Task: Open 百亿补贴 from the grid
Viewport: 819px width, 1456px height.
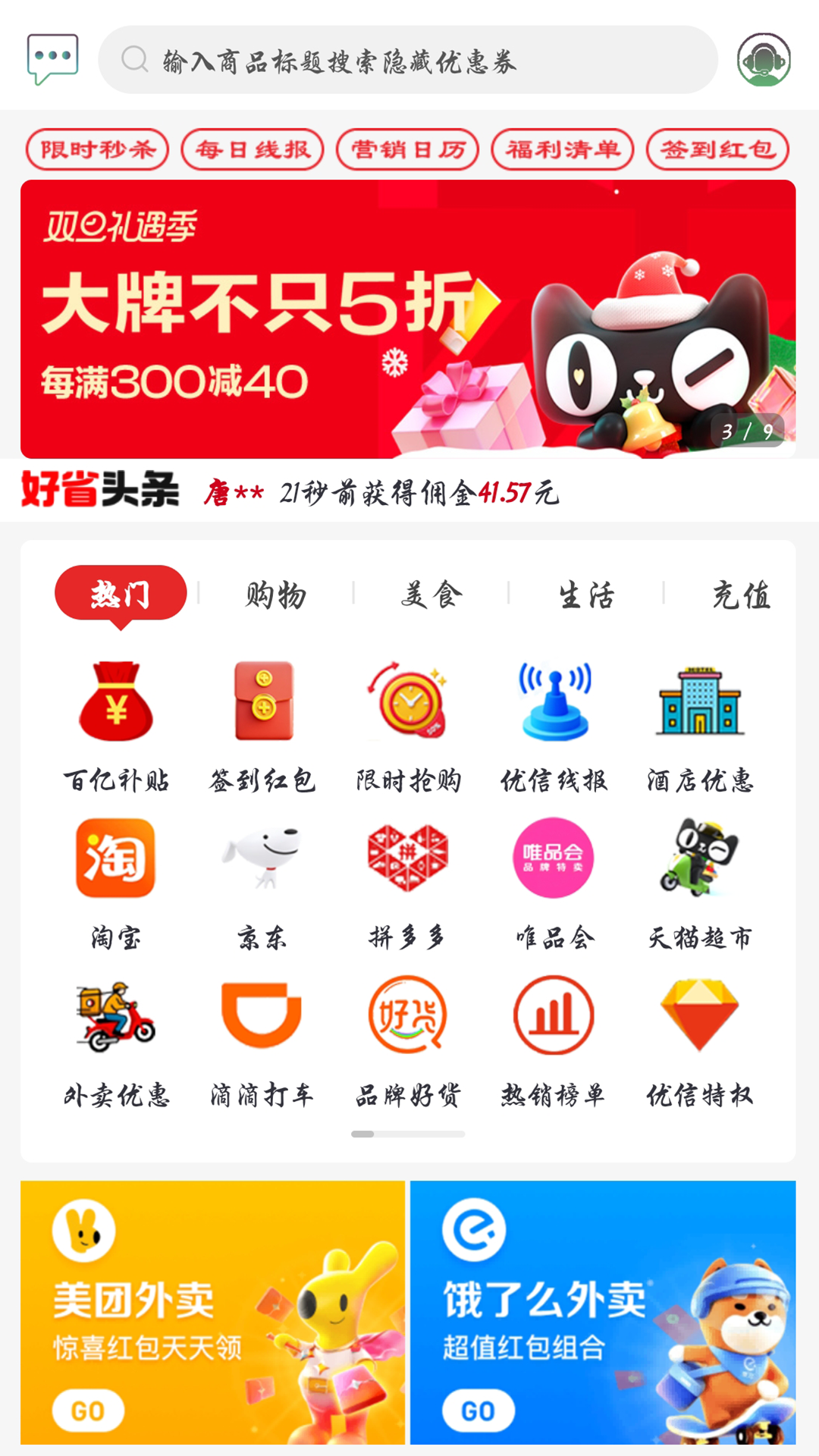Action: click(x=116, y=726)
